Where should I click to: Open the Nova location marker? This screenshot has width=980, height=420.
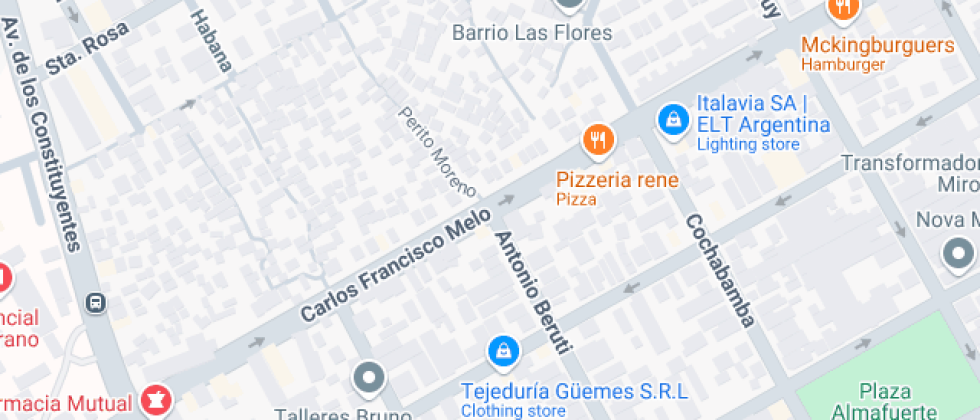pyautogui.click(x=960, y=252)
